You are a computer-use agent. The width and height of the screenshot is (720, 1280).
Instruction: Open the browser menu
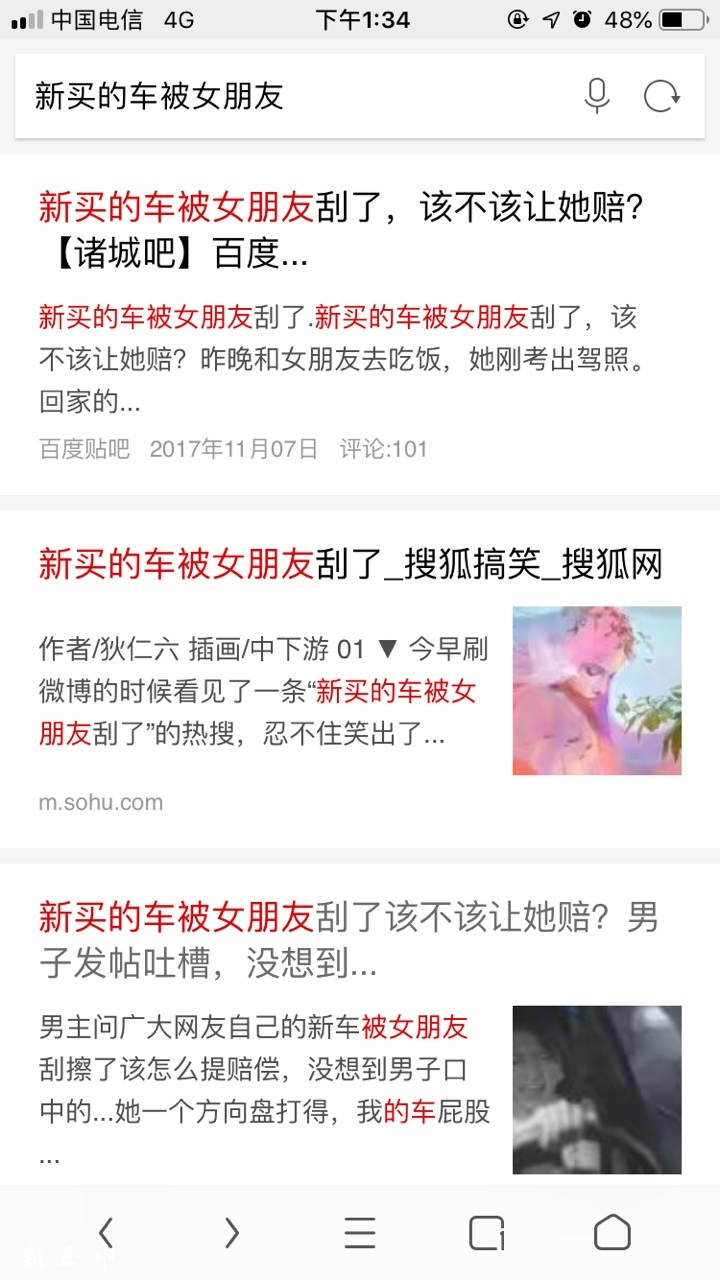coord(360,1233)
